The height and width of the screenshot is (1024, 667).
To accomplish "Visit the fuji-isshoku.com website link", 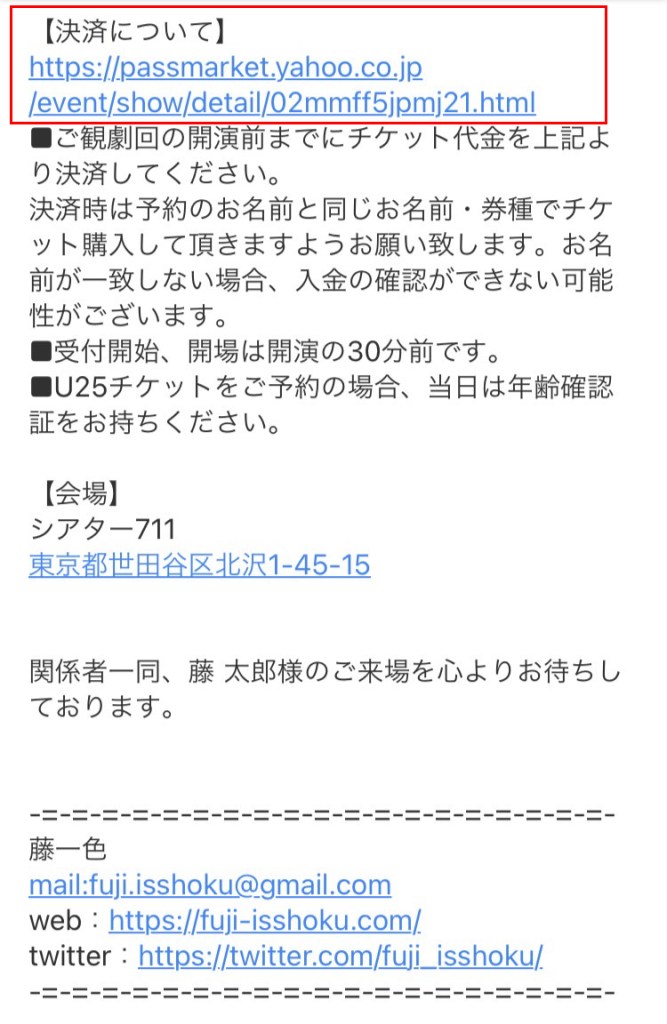I will (x=264, y=920).
